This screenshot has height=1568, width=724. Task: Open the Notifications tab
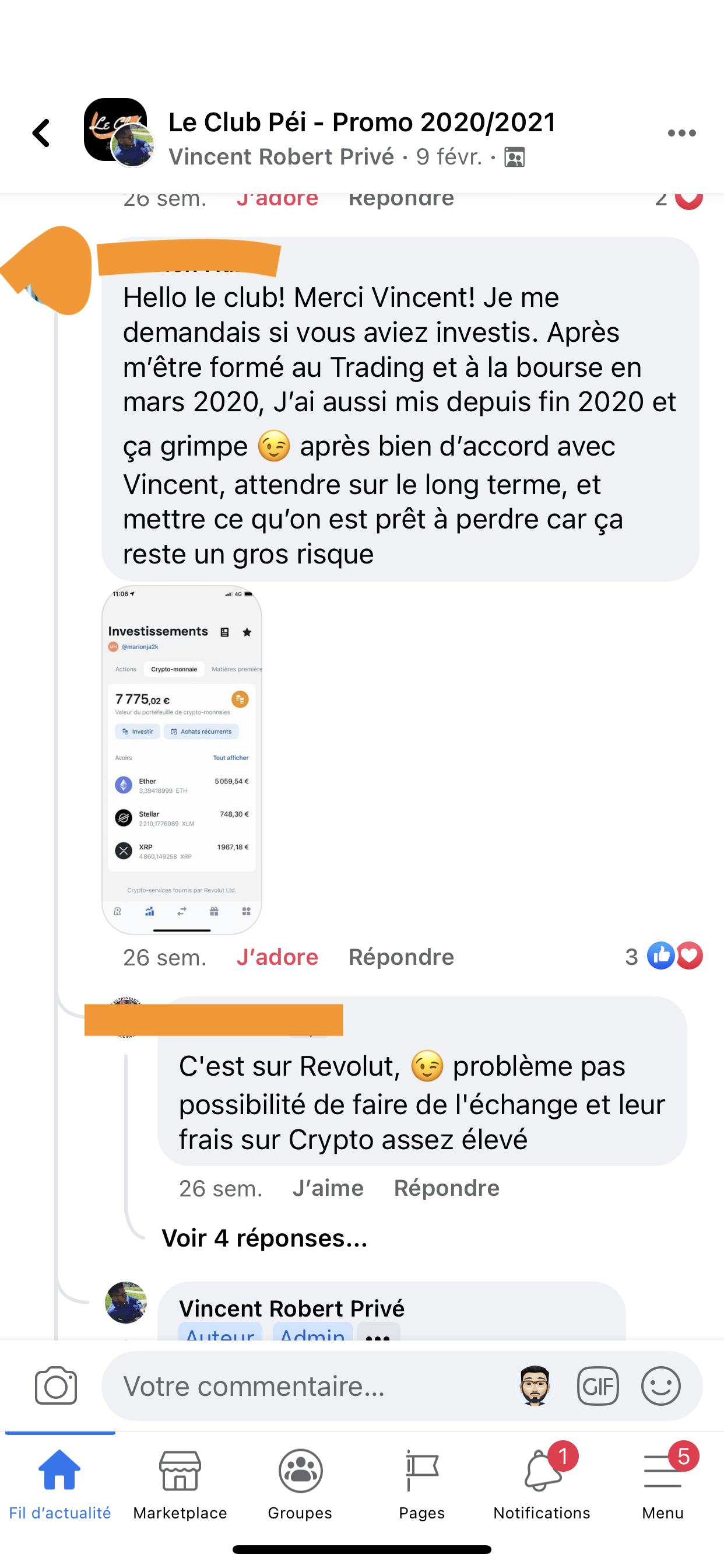(x=542, y=1482)
